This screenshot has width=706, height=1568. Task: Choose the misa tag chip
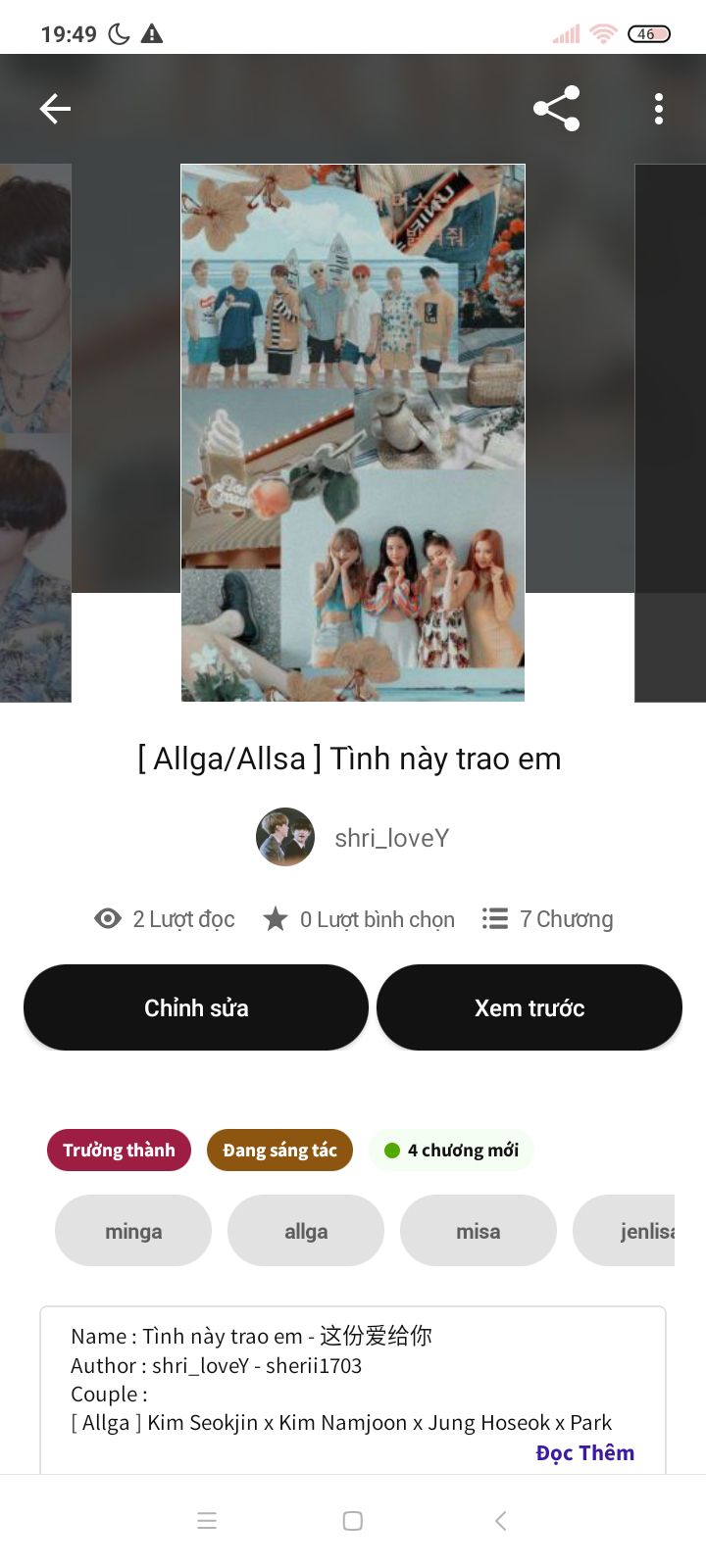tap(479, 1231)
